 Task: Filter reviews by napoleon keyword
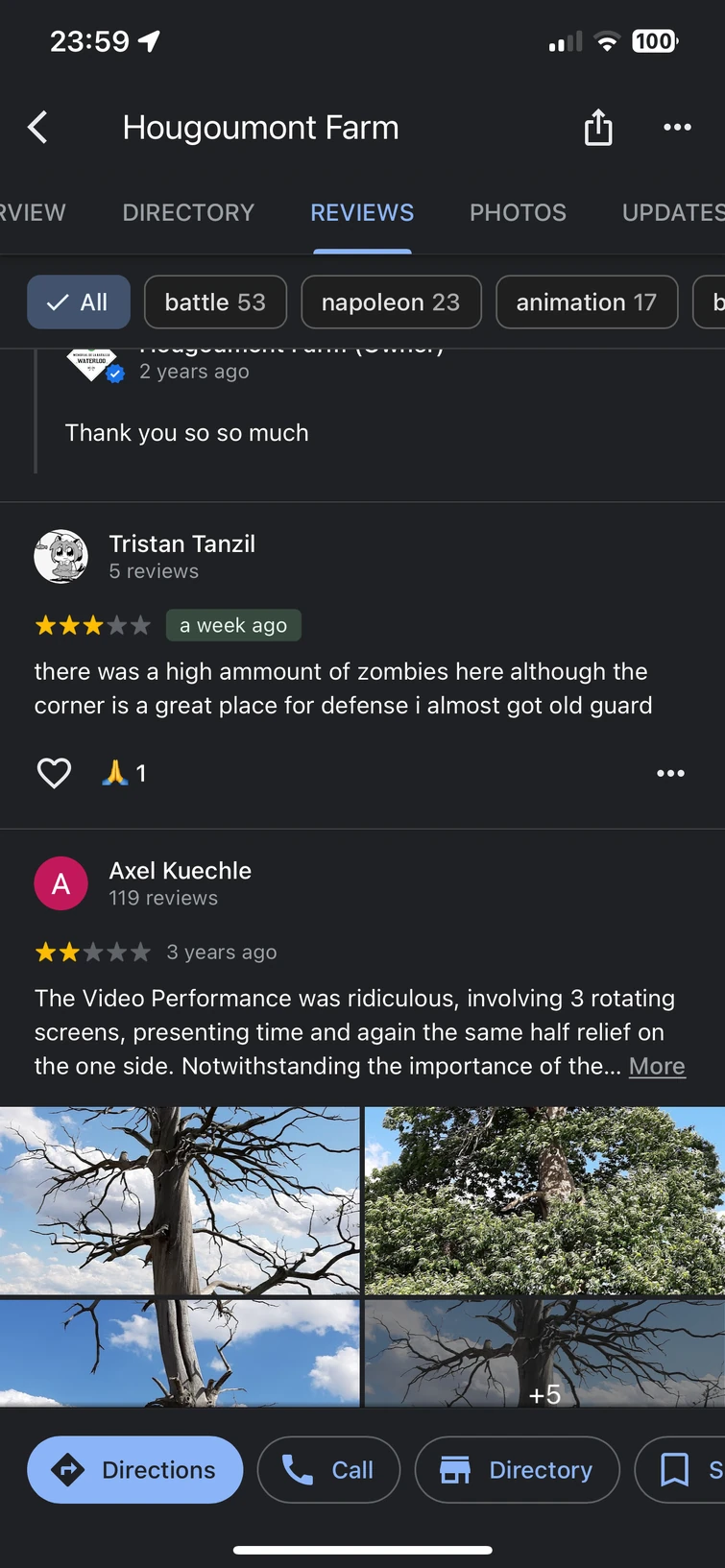[391, 302]
